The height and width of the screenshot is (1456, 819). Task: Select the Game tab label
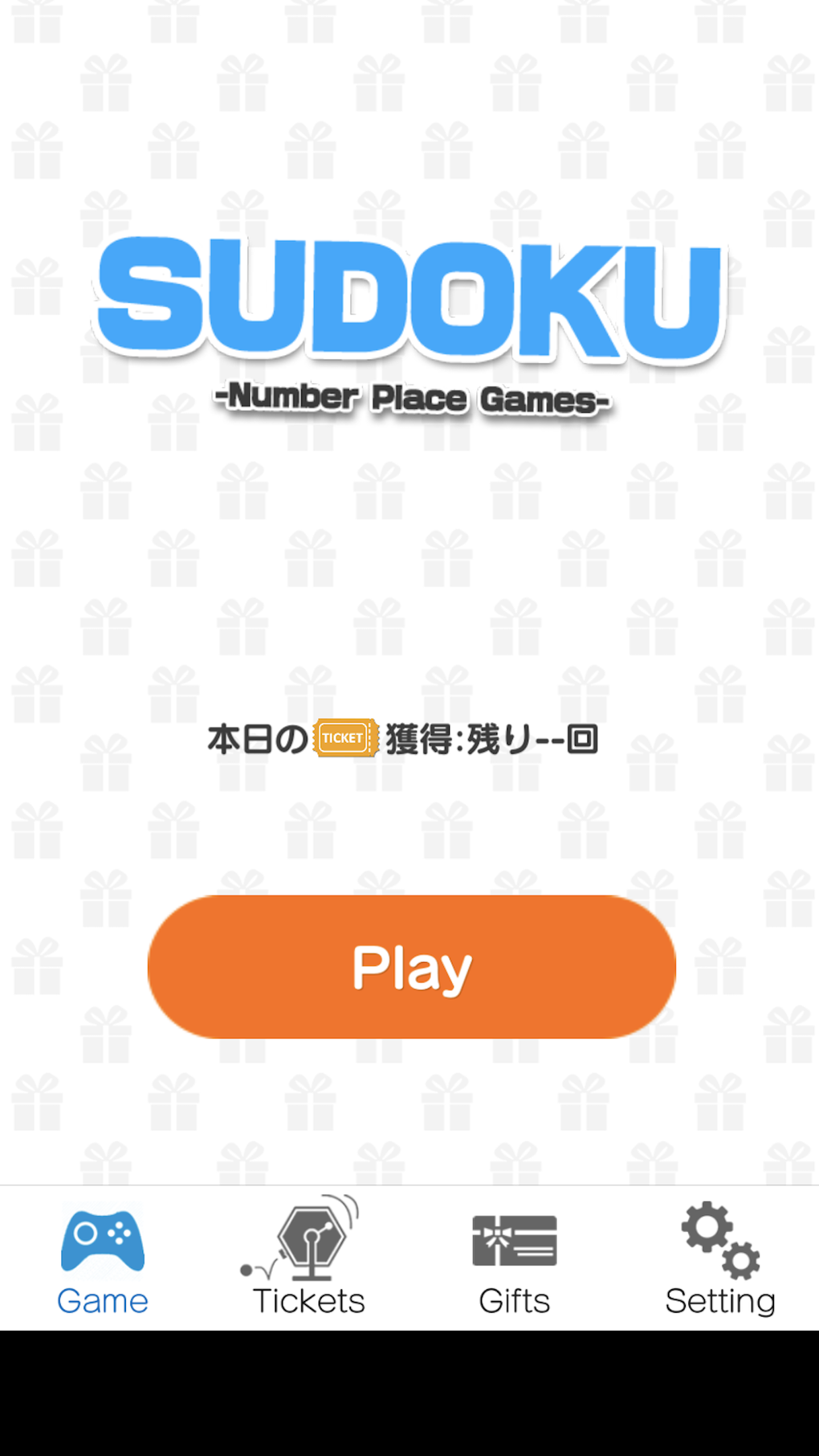tap(102, 1301)
